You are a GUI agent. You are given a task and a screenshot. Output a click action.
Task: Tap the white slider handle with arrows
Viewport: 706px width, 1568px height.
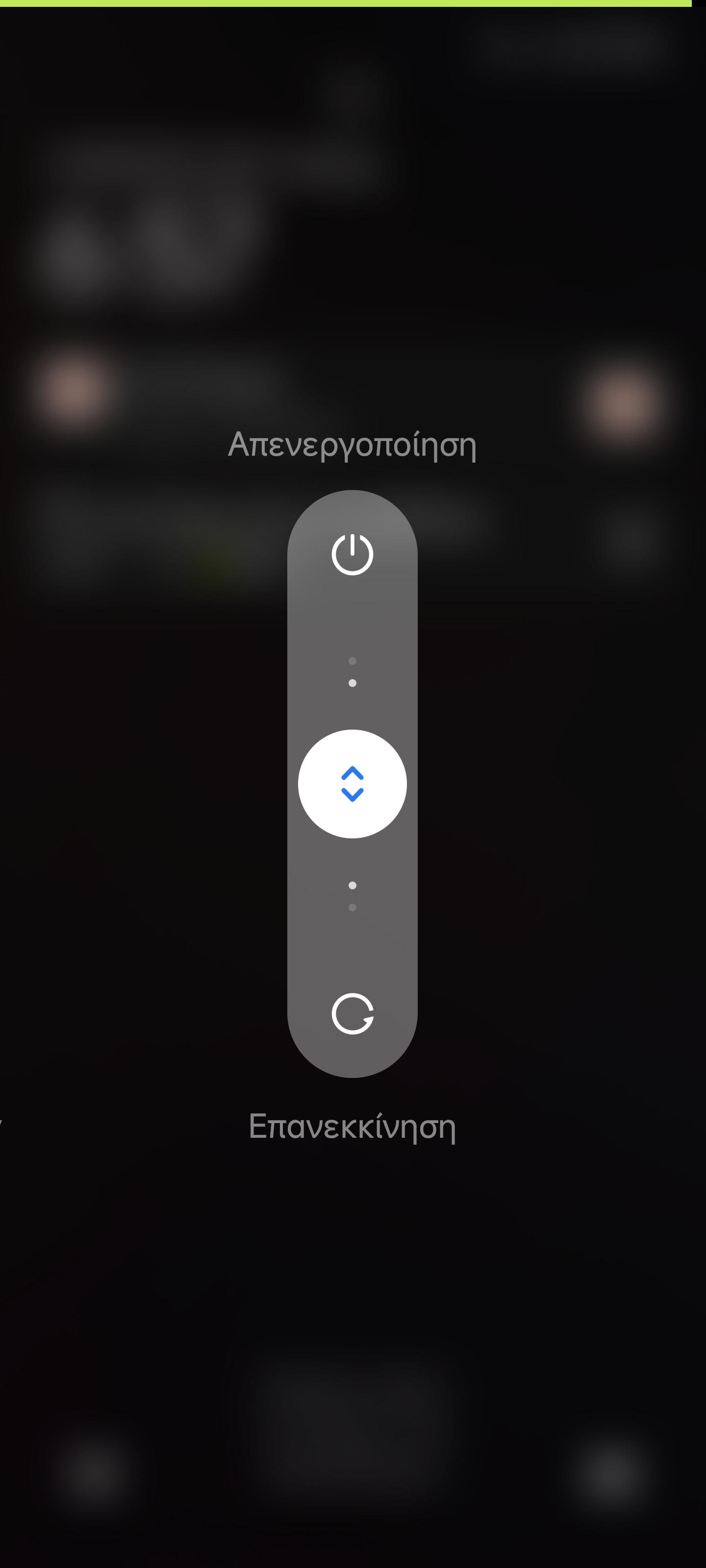352,784
